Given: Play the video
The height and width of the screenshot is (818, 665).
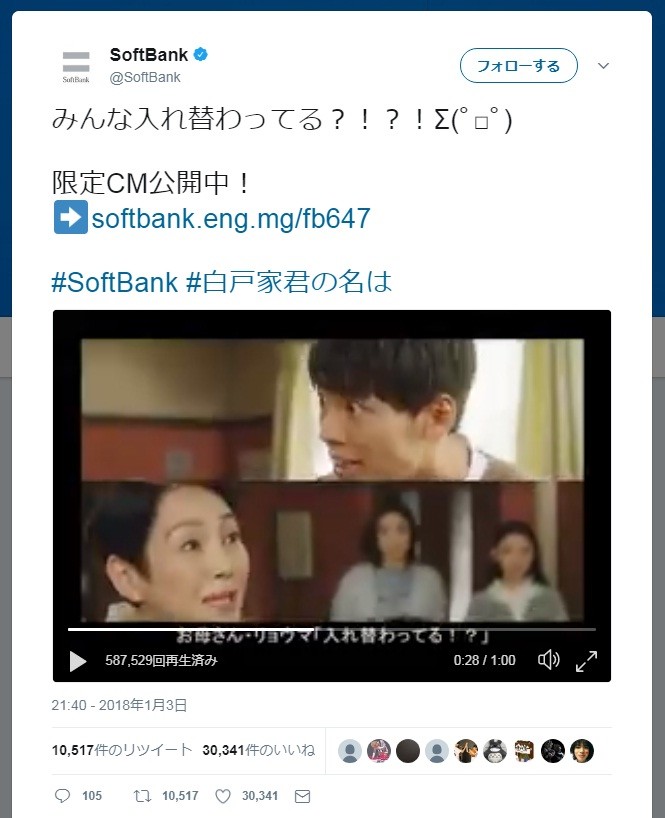Looking at the screenshot, I should [x=78, y=660].
